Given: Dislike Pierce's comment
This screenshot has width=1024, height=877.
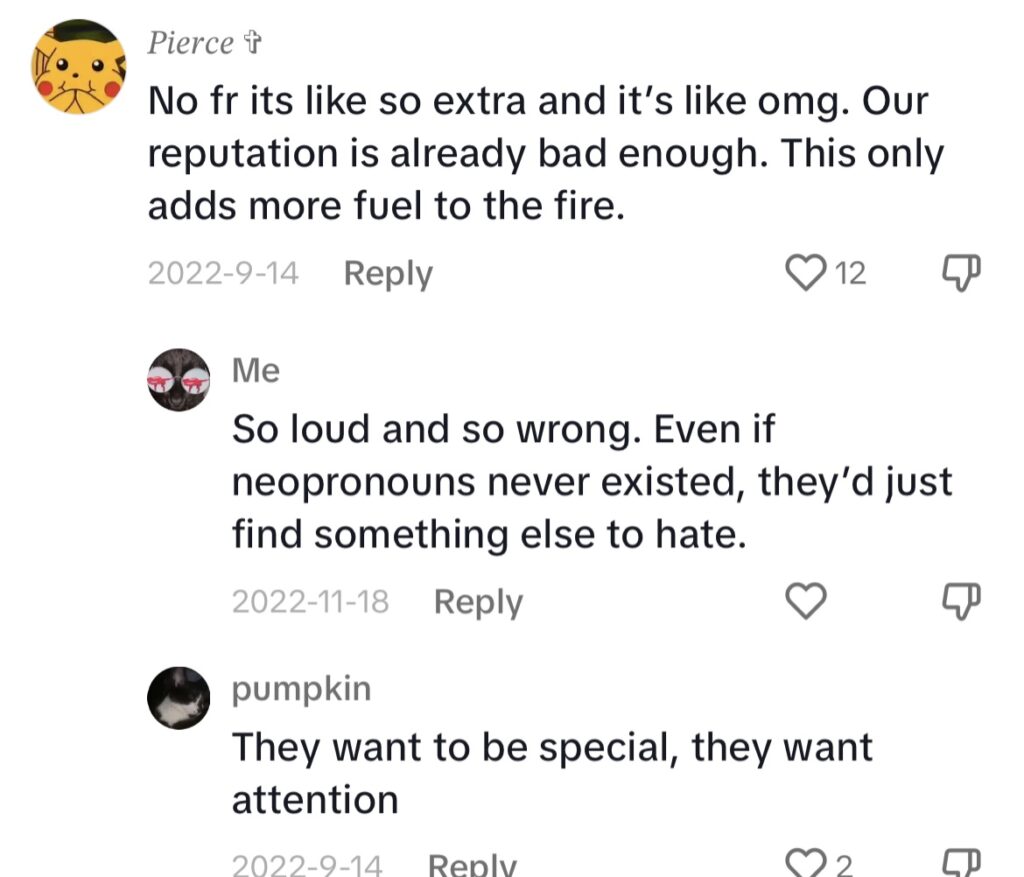Looking at the screenshot, I should 961,271.
